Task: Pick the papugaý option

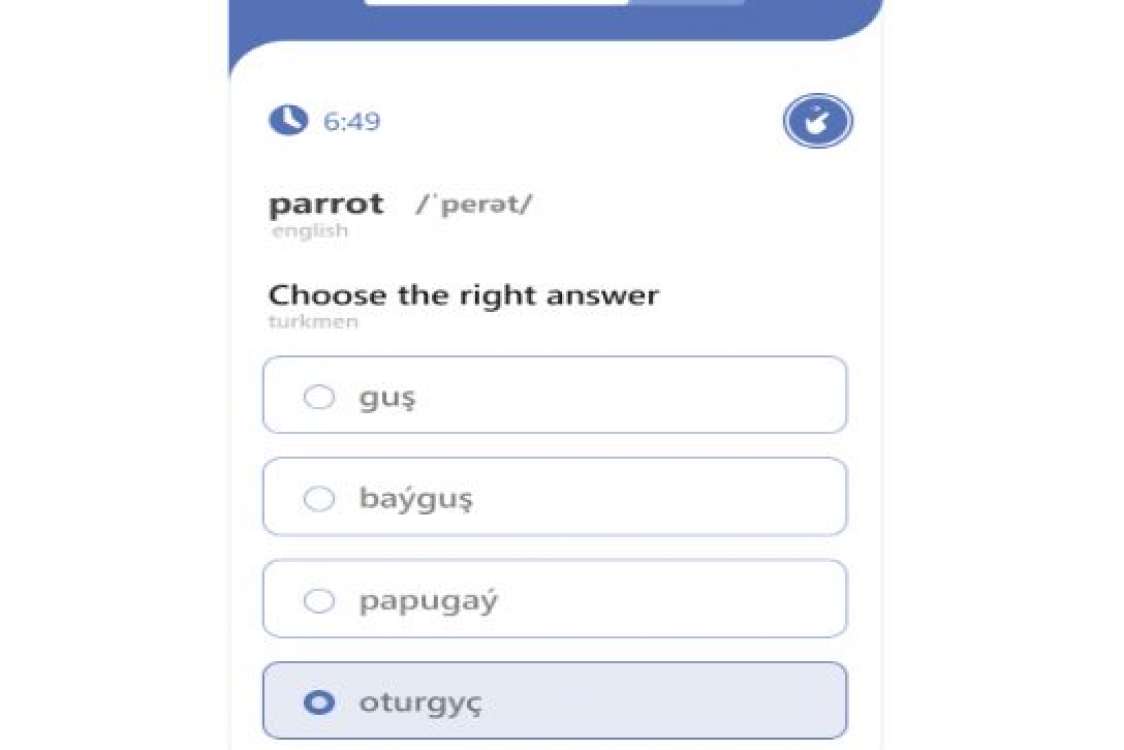Action: [x=554, y=599]
